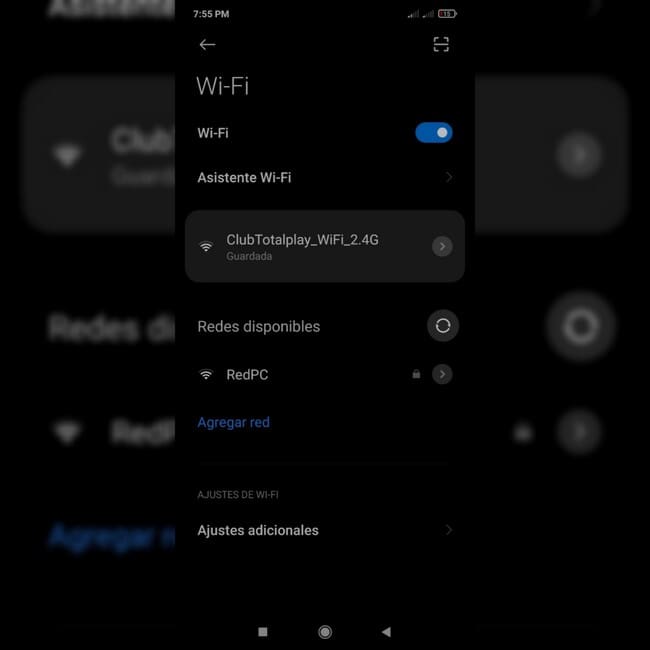
Task: Open details arrow for RedPC
Action: pos(442,374)
